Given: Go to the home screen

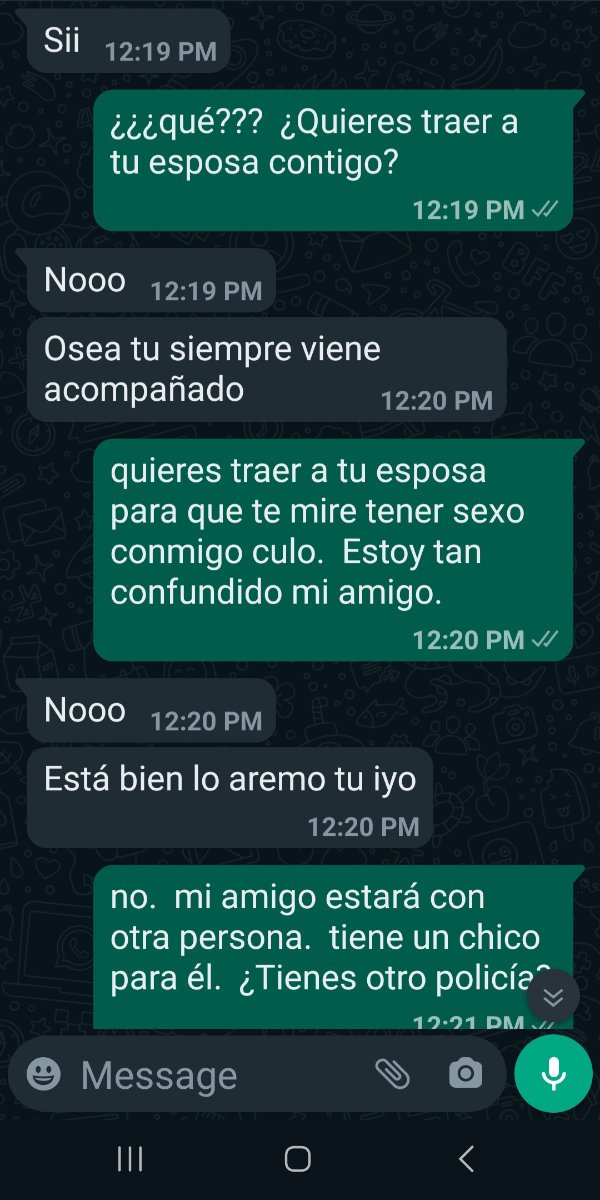Looking at the screenshot, I should pyautogui.click(x=298, y=1159).
